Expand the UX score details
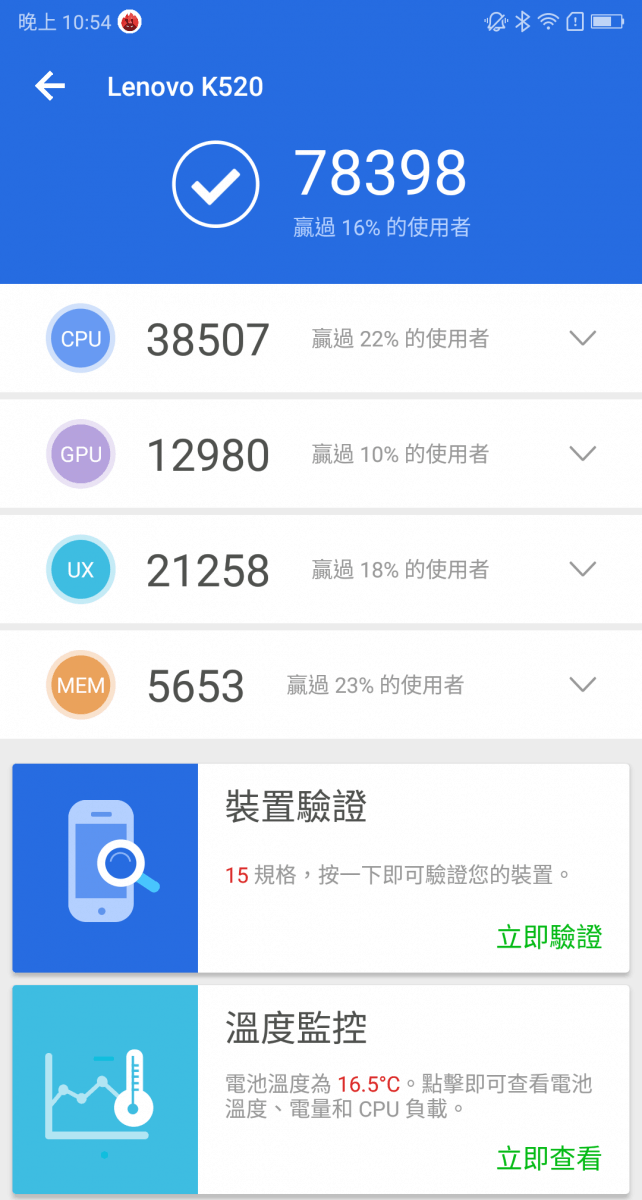Screen dimensions: 642x1200 (582, 568)
